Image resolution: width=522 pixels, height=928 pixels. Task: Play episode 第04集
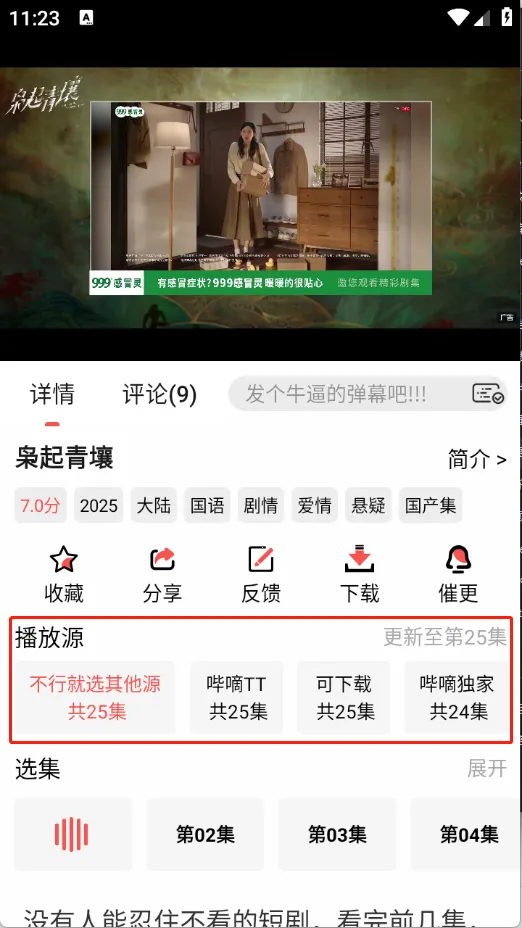pos(466,834)
